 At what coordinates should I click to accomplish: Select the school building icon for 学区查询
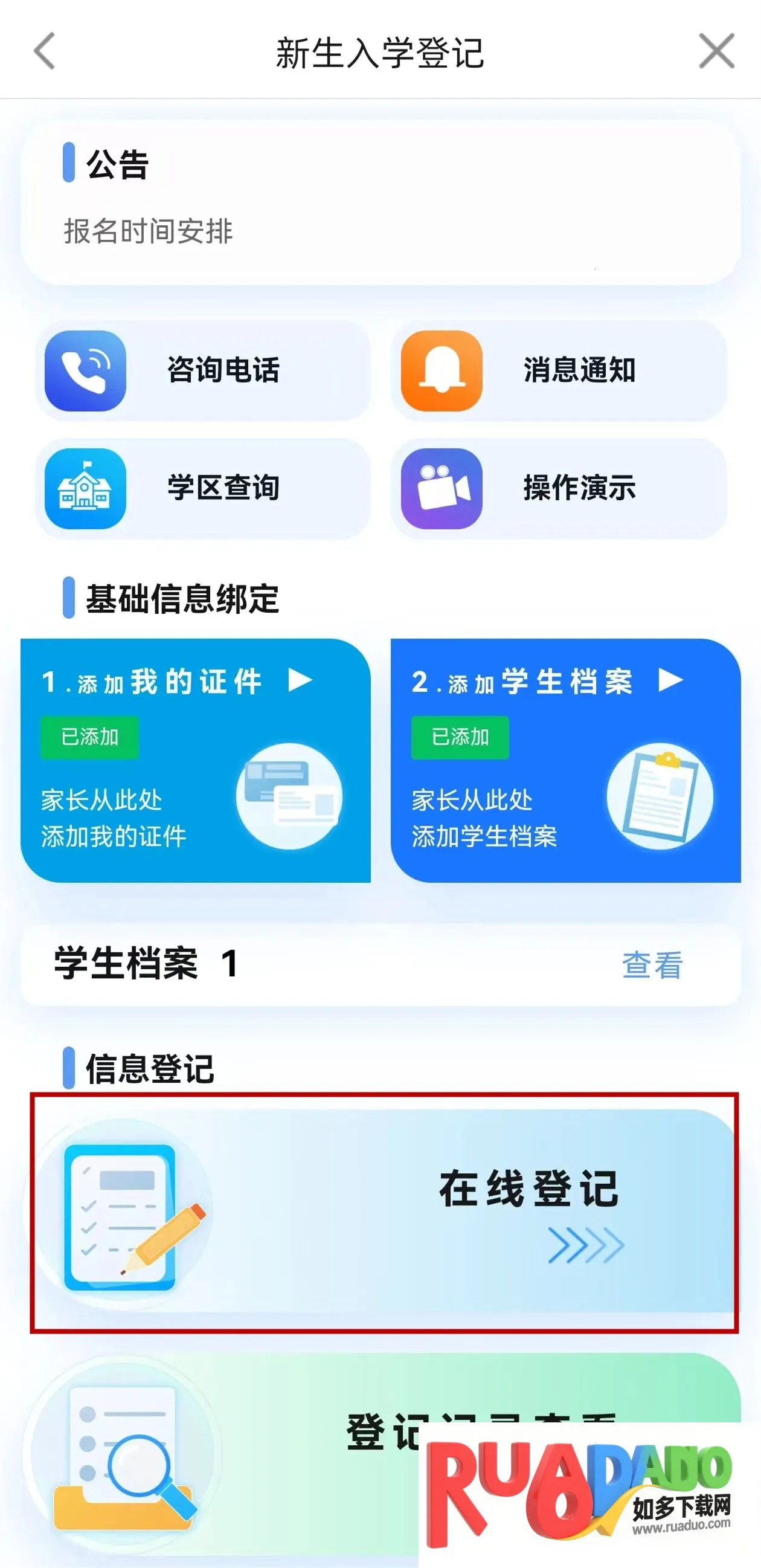(x=85, y=487)
